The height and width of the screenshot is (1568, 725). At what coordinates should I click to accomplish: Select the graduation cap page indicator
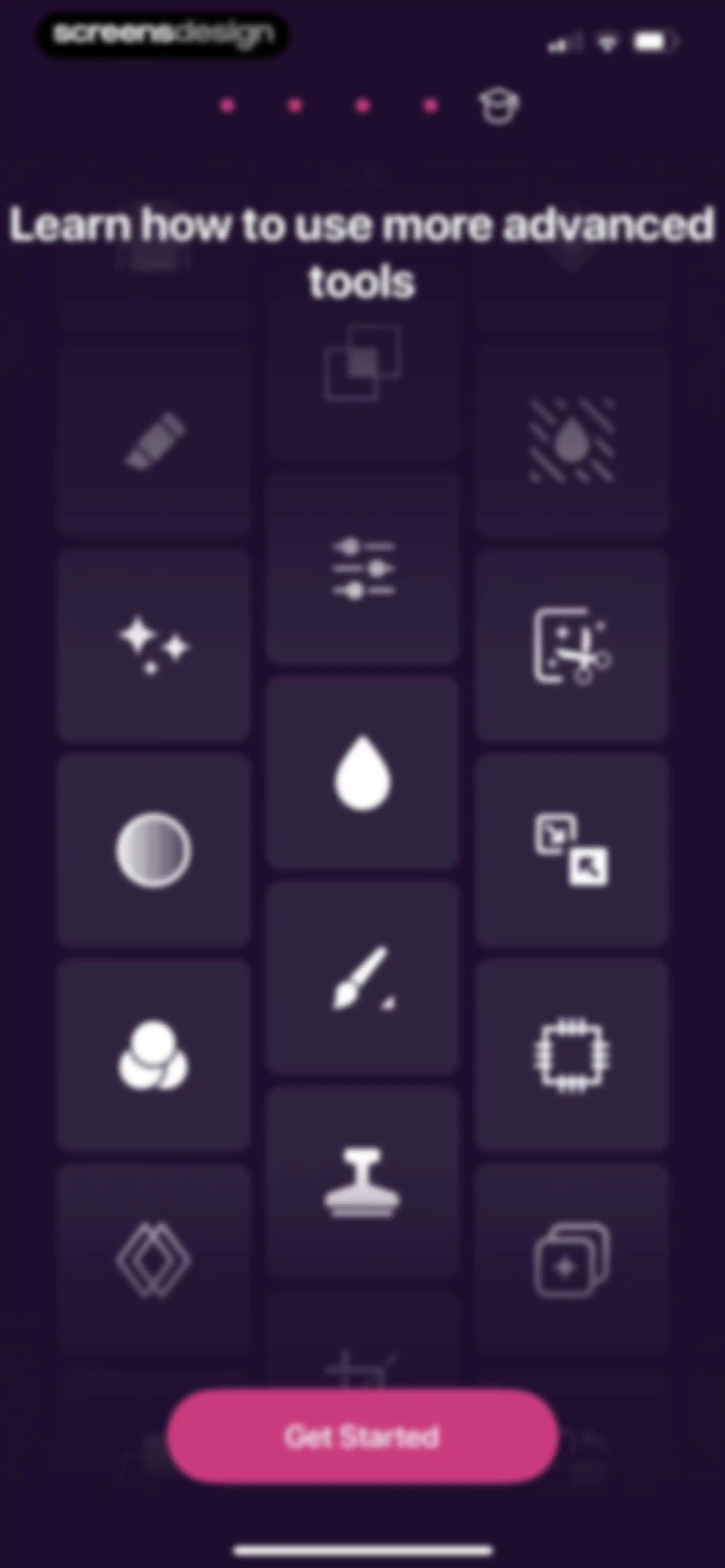pyautogui.click(x=498, y=106)
